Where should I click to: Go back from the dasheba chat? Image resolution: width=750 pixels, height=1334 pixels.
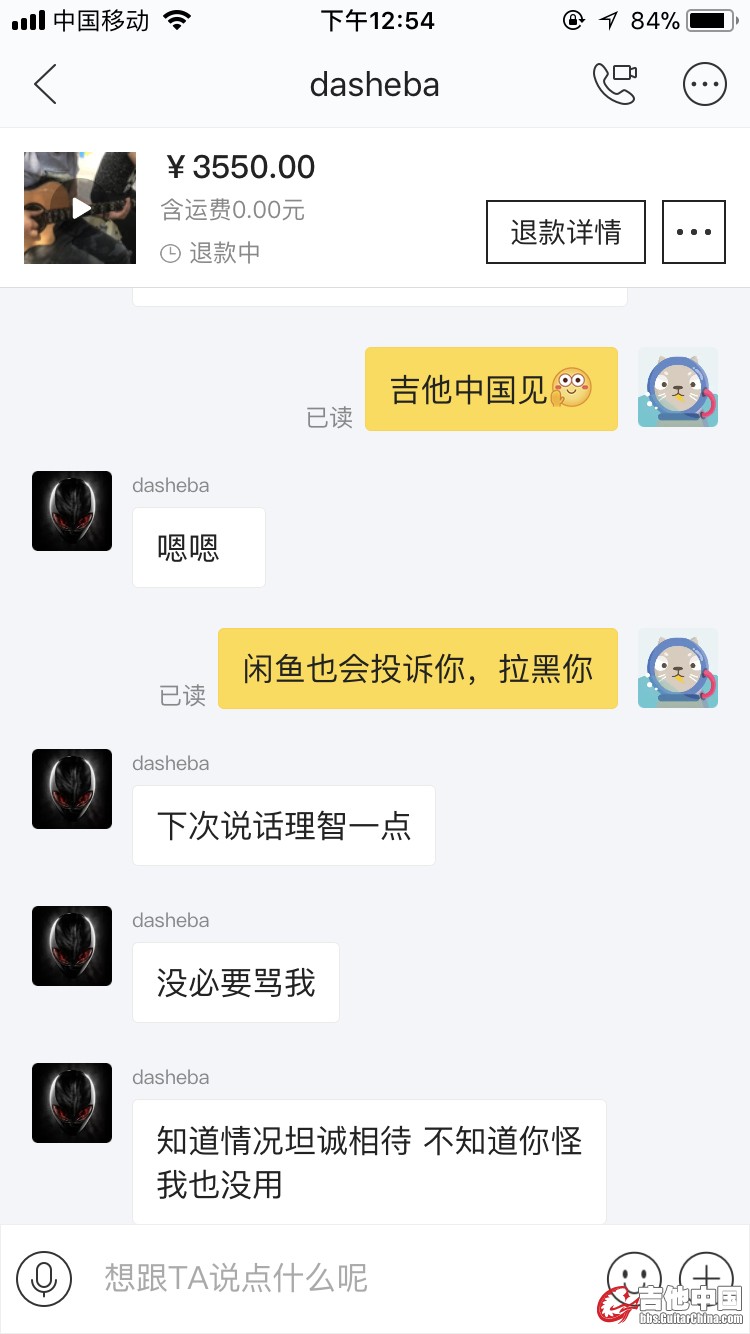(45, 85)
